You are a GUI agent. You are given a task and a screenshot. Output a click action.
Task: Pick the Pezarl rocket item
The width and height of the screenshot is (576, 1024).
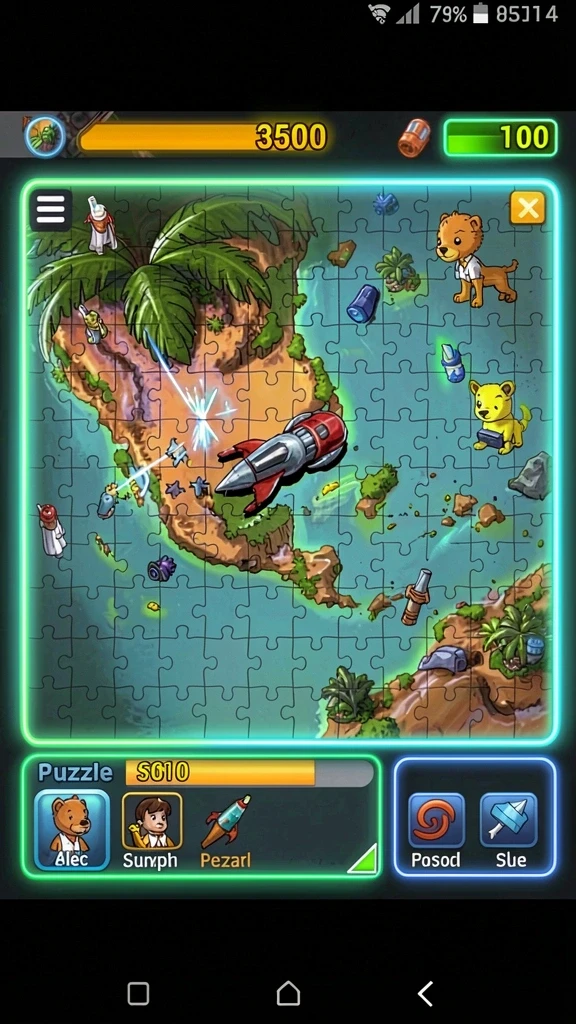tap(226, 831)
